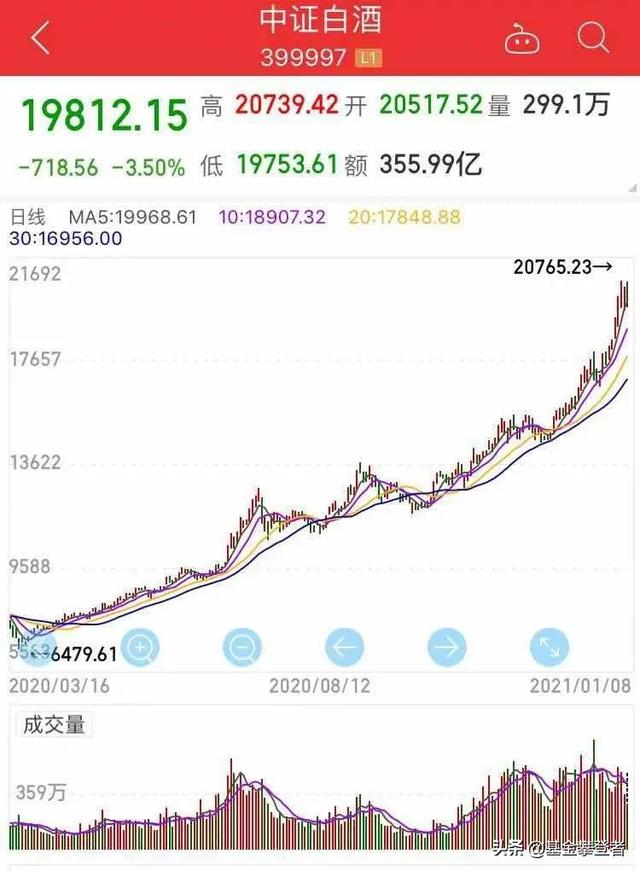Zoom in on the K-line chart

point(140,649)
